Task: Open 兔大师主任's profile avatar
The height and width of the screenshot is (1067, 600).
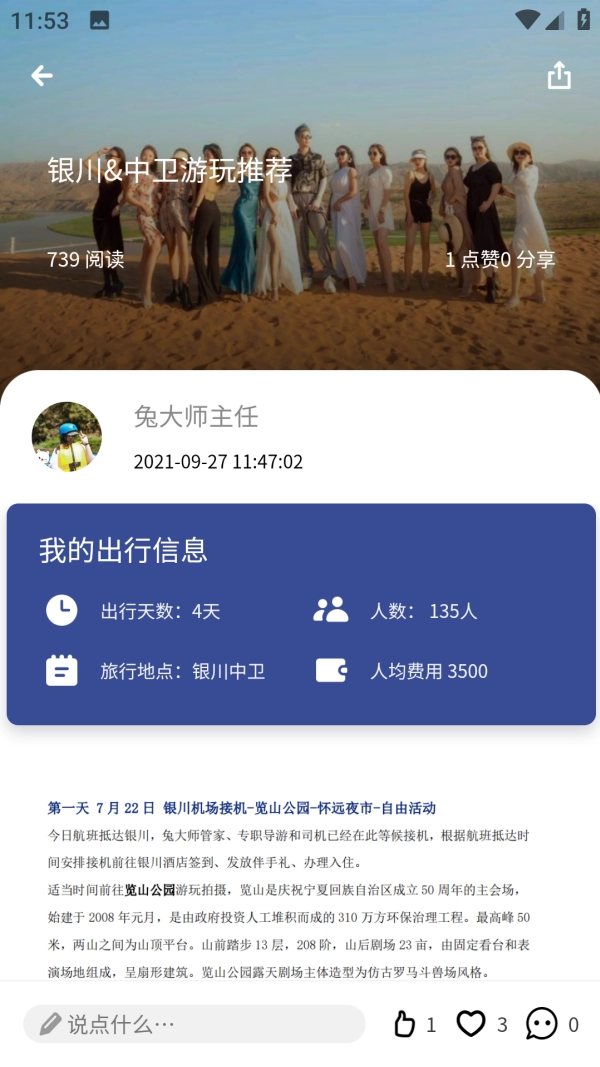Action: tap(67, 437)
